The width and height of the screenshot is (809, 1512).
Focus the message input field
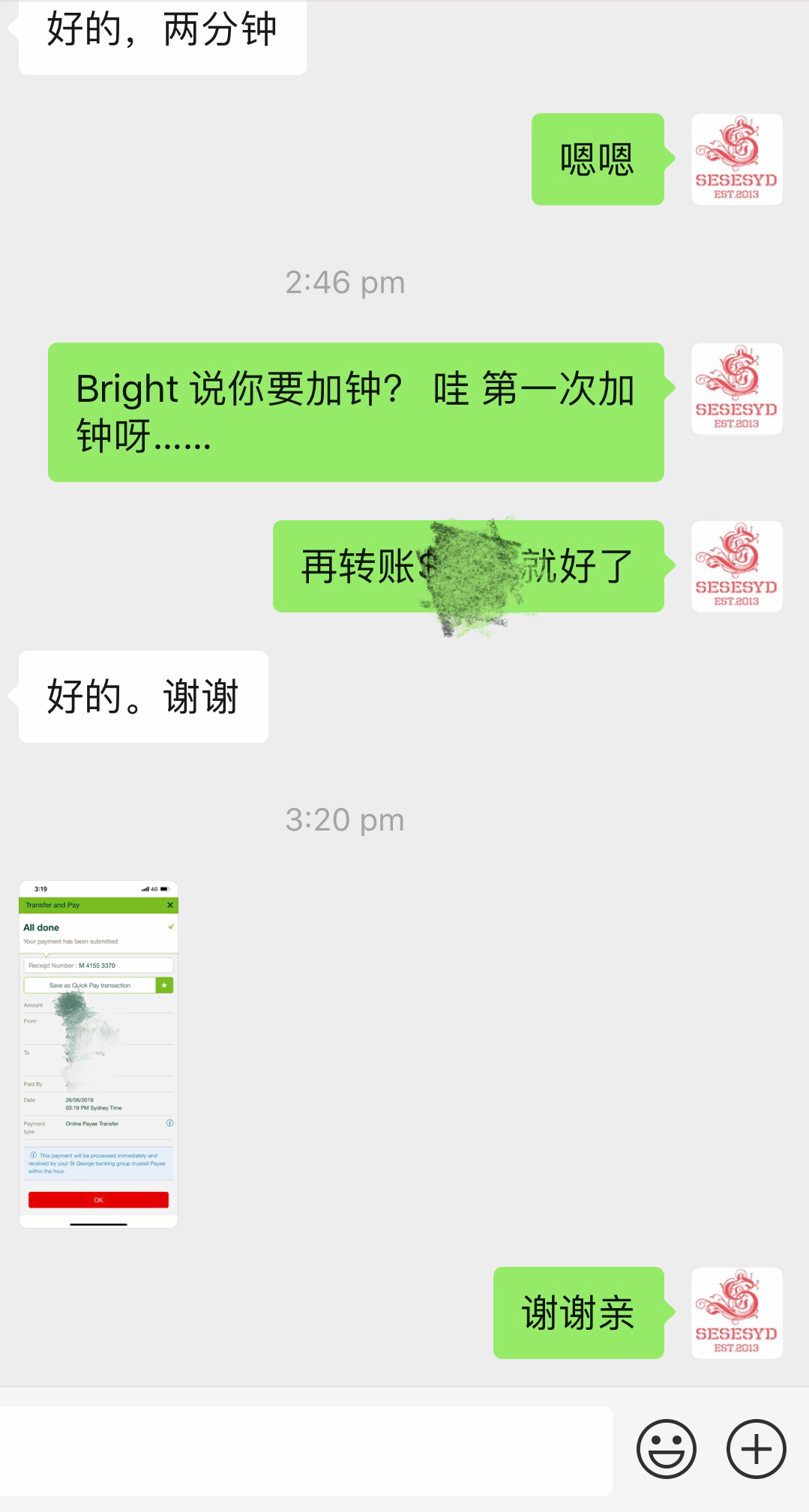[x=306, y=1451]
